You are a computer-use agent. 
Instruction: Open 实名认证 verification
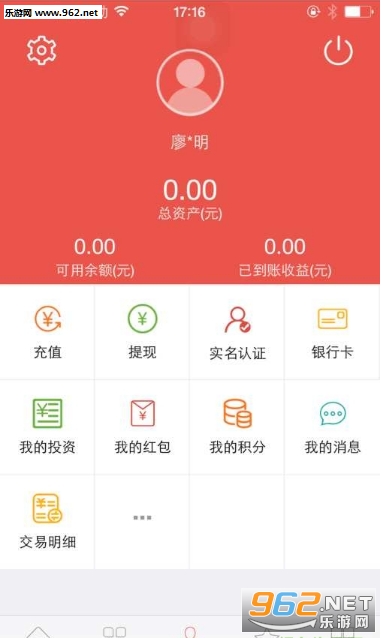point(237,332)
